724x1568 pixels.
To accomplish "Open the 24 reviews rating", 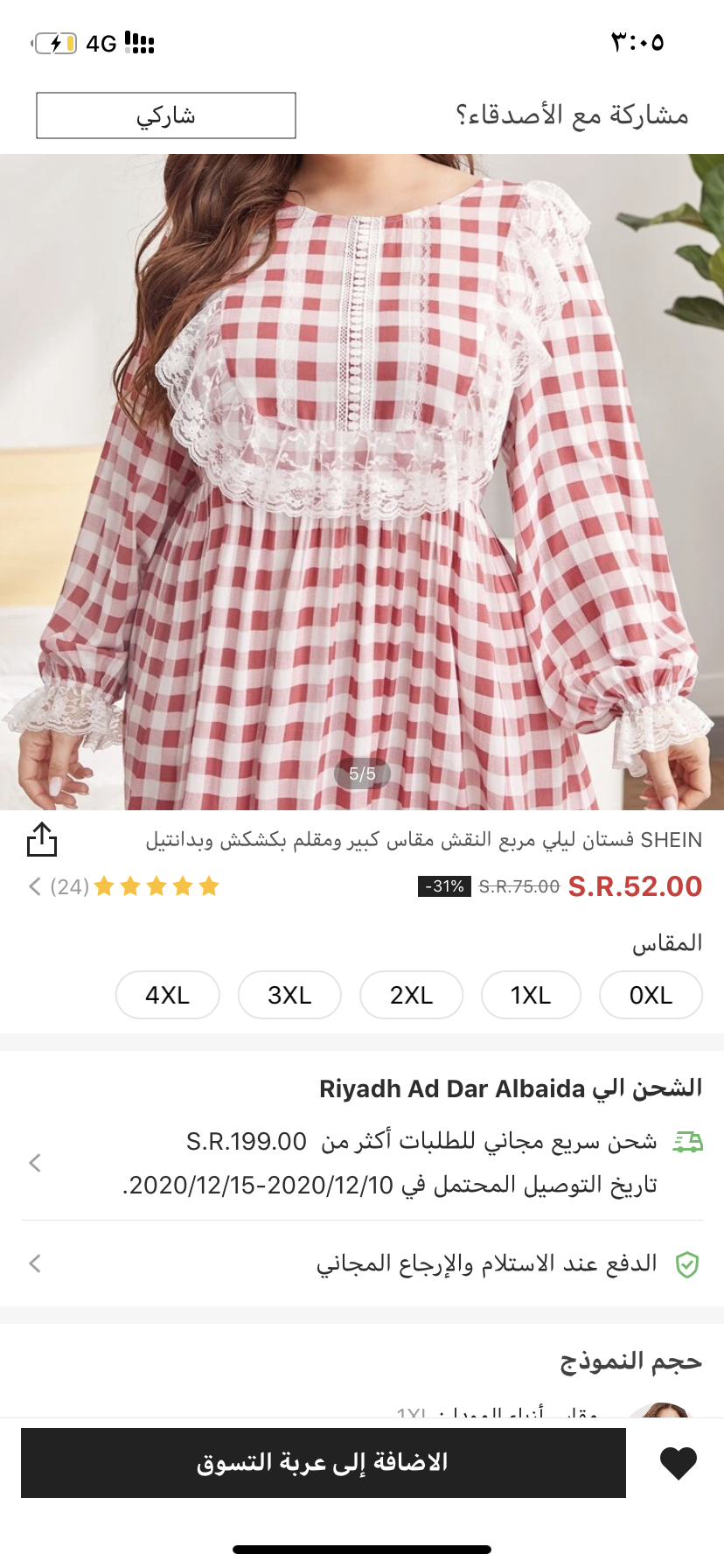I will (x=122, y=886).
